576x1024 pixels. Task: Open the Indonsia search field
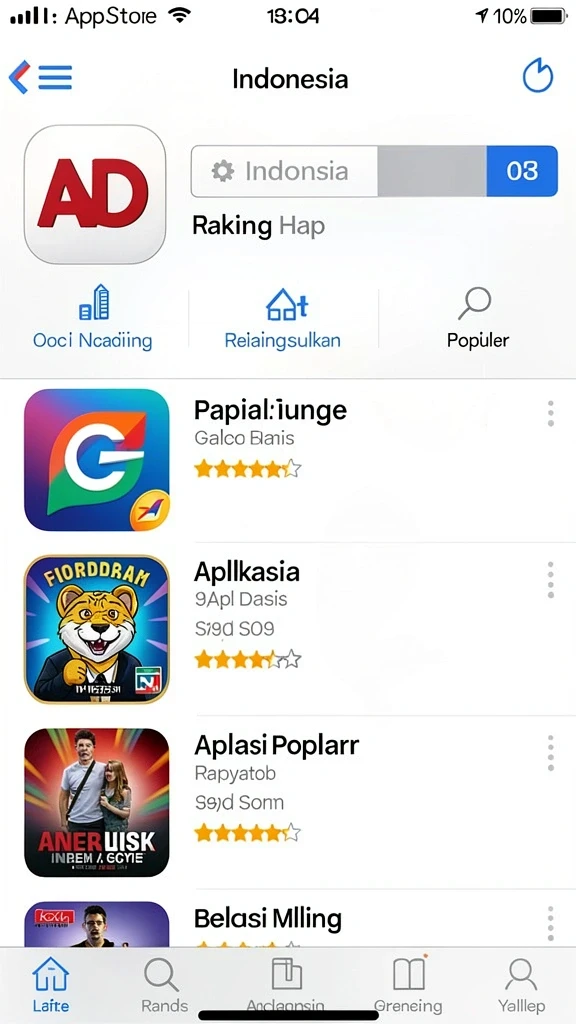[x=284, y=171]
